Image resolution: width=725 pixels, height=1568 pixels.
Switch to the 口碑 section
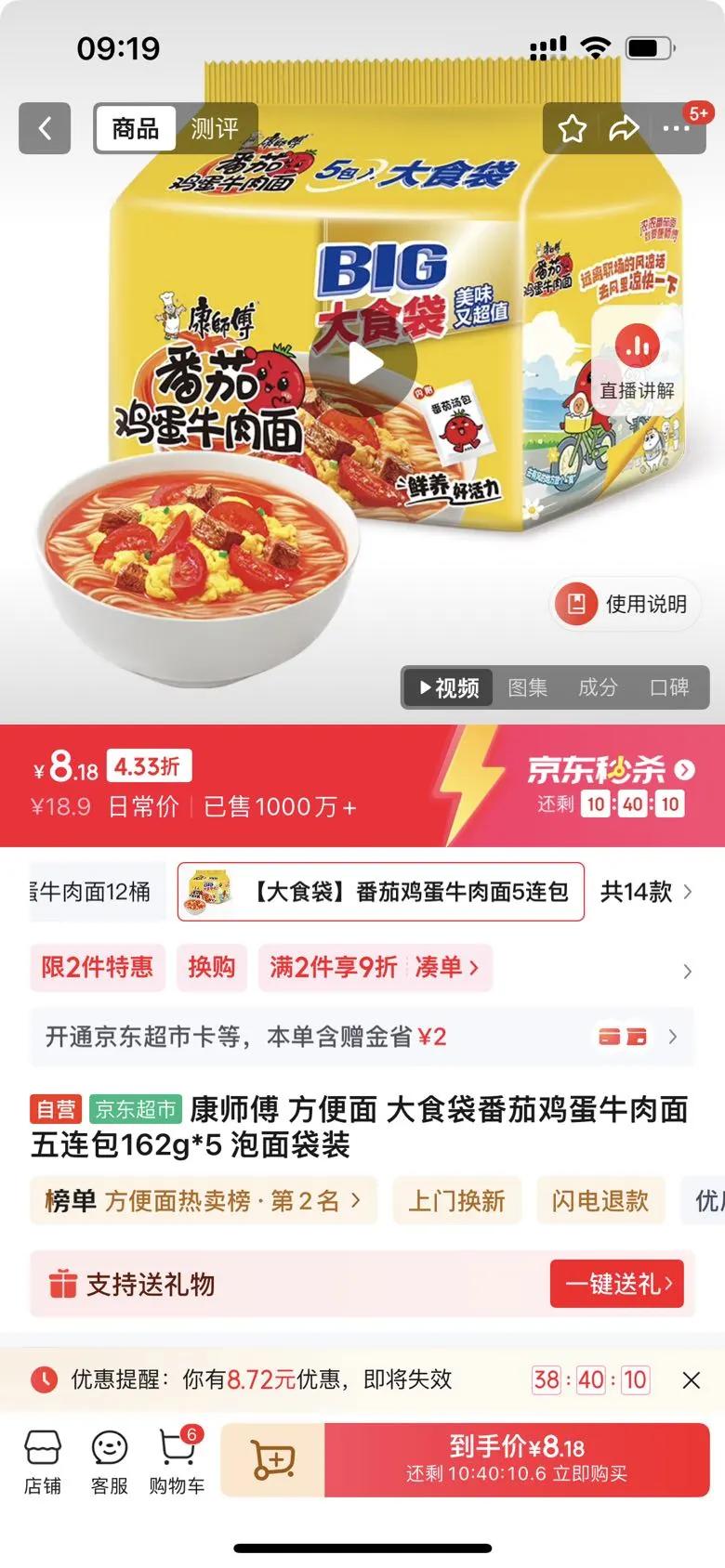[x=668, y=687]
